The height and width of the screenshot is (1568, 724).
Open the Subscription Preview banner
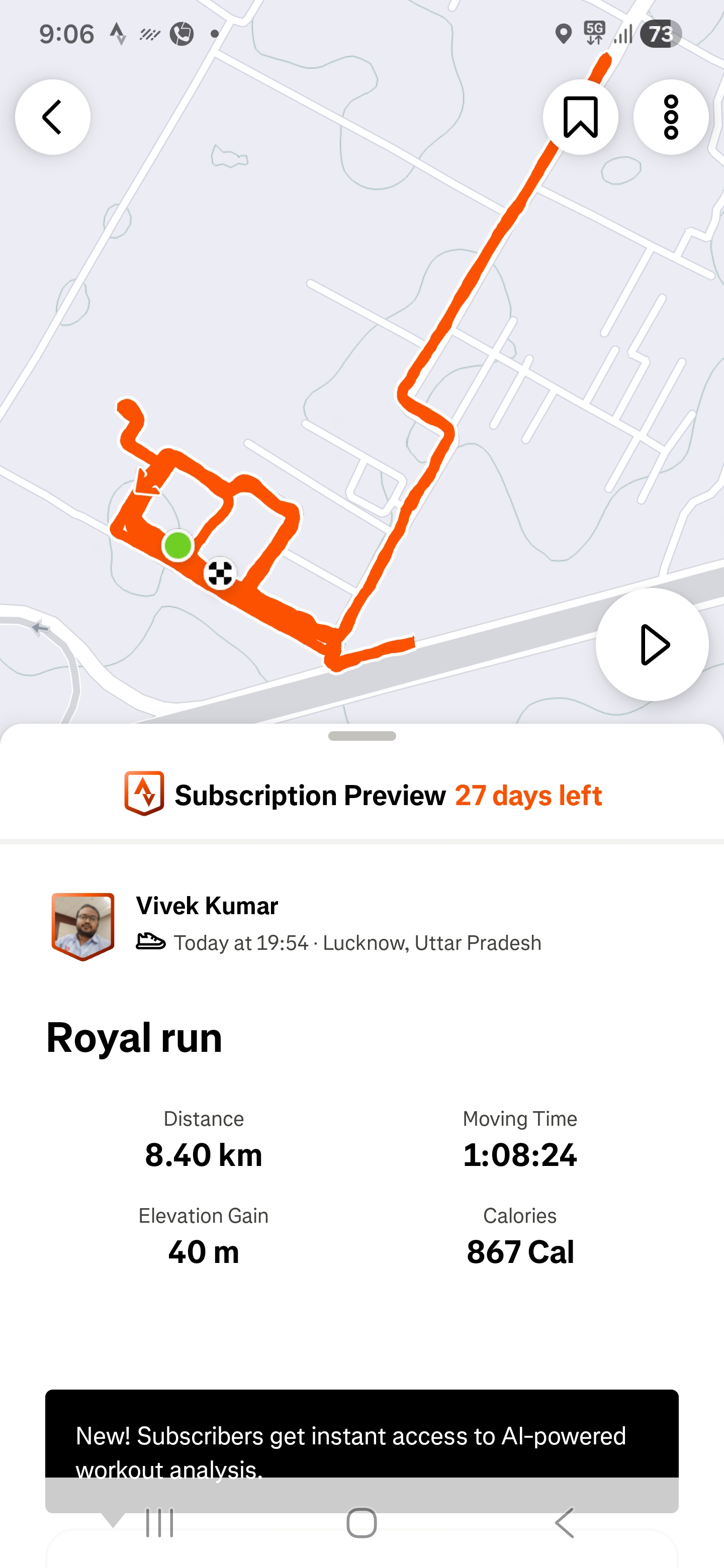pos(363,795)
